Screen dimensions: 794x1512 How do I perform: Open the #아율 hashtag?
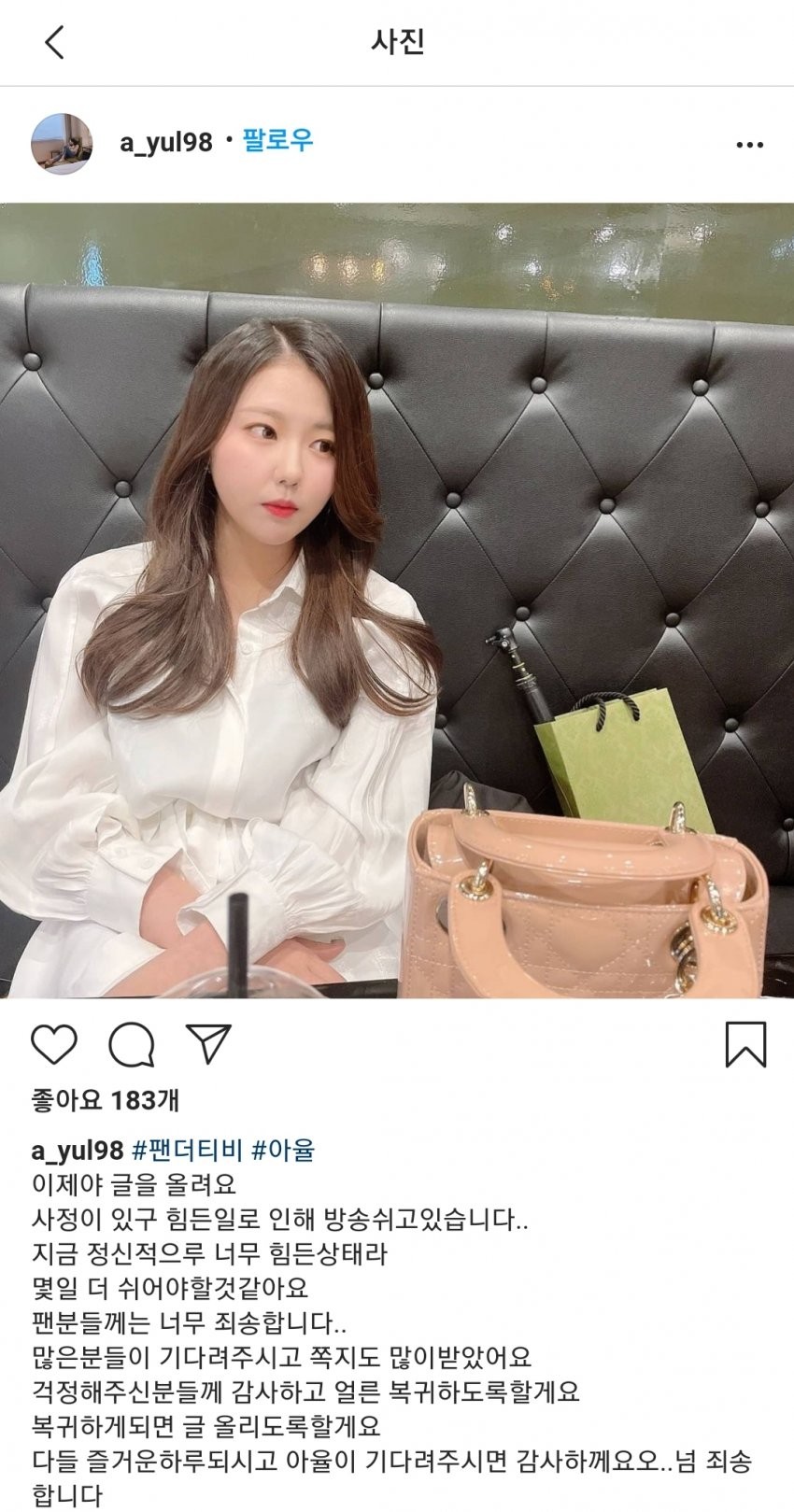(284, 1150)
